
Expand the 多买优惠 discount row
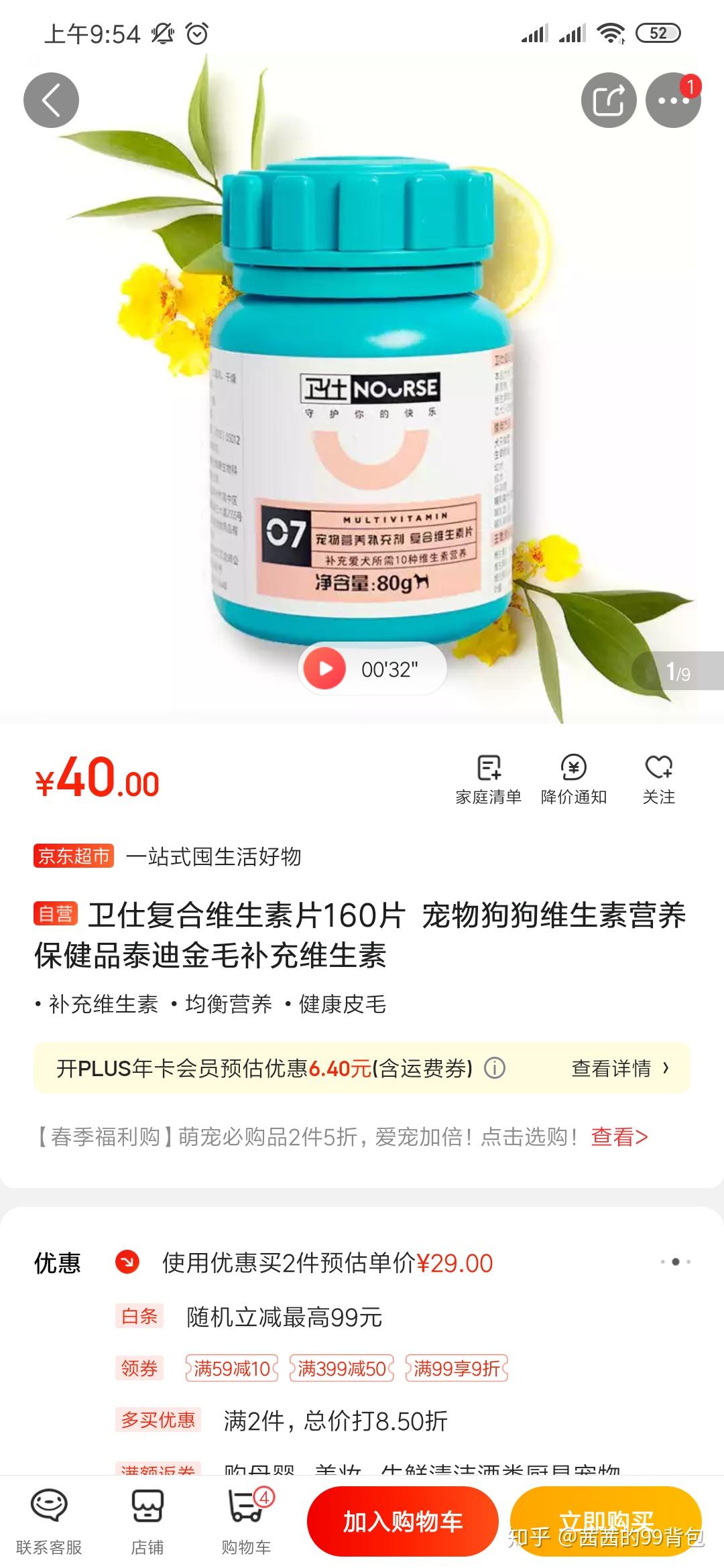[x=335, y=1420]
